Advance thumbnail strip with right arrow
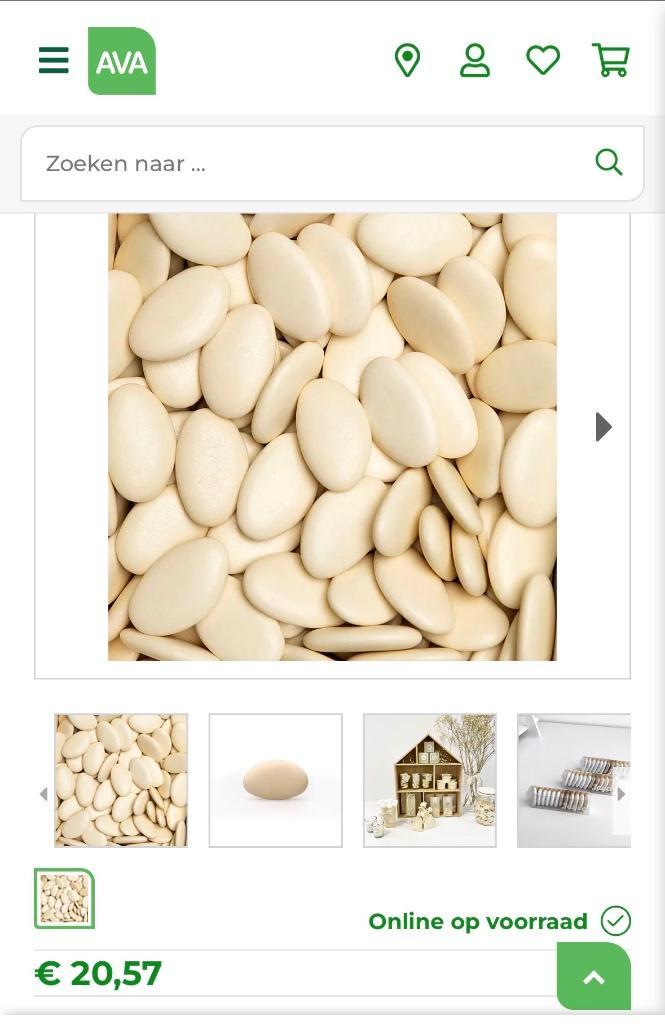The height and width of the screenshot is (1024, 665). point(621,794)
